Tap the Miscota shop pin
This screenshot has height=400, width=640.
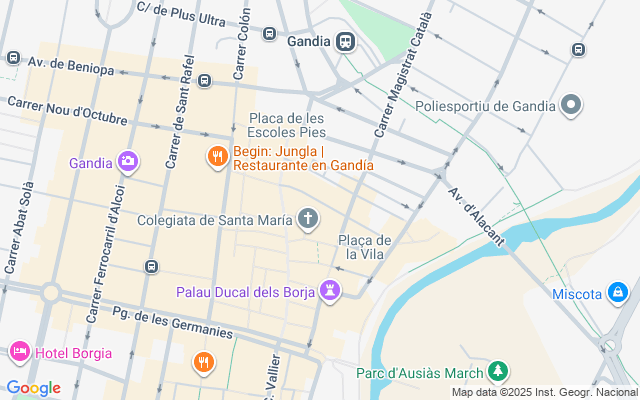tap(619, 293)
